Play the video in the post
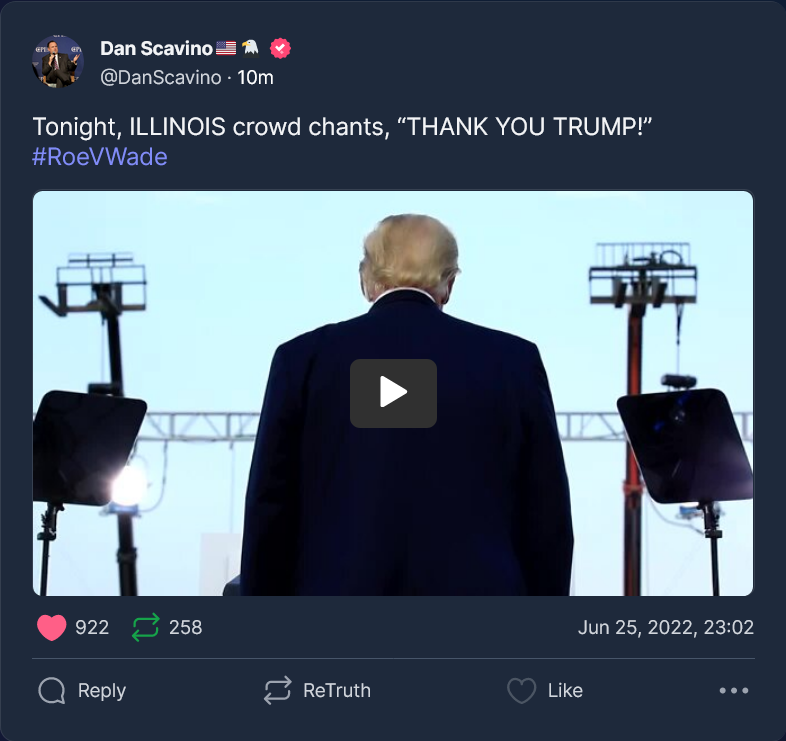 pos(393,393)
